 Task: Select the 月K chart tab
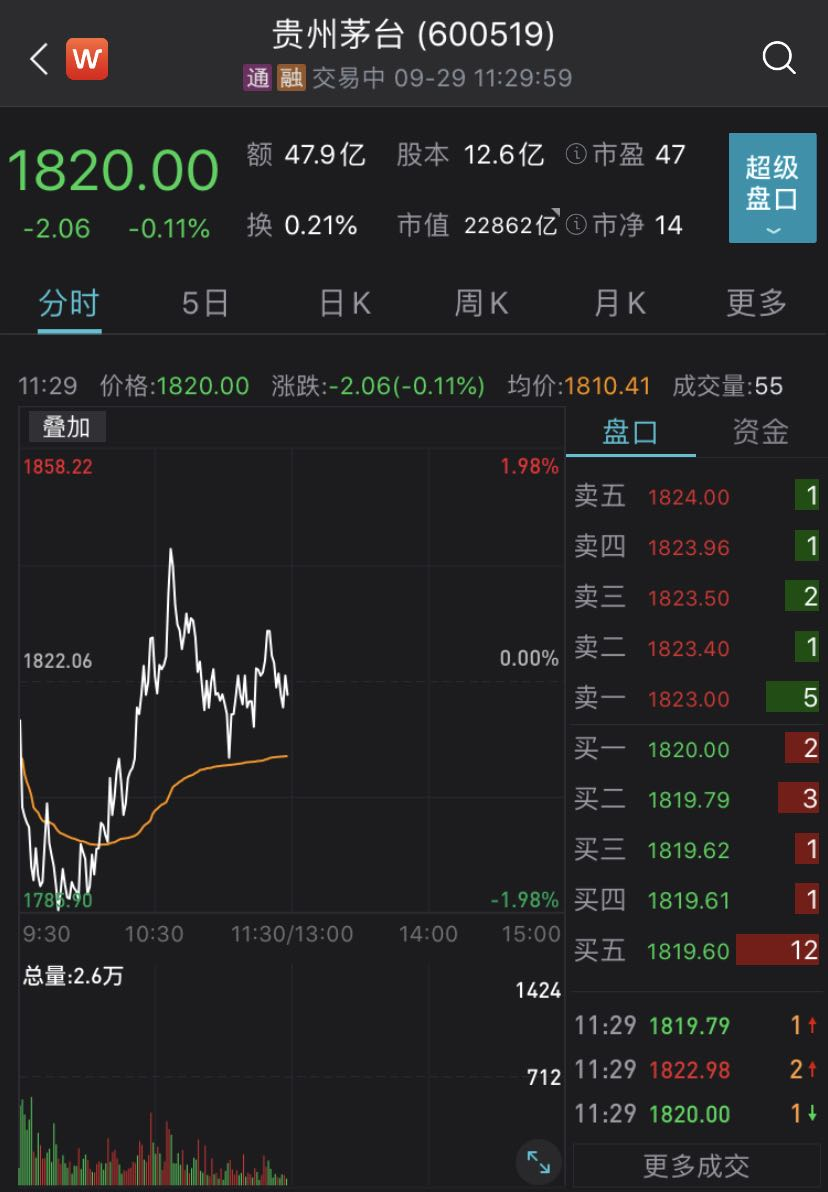click(x=620, y=303)
